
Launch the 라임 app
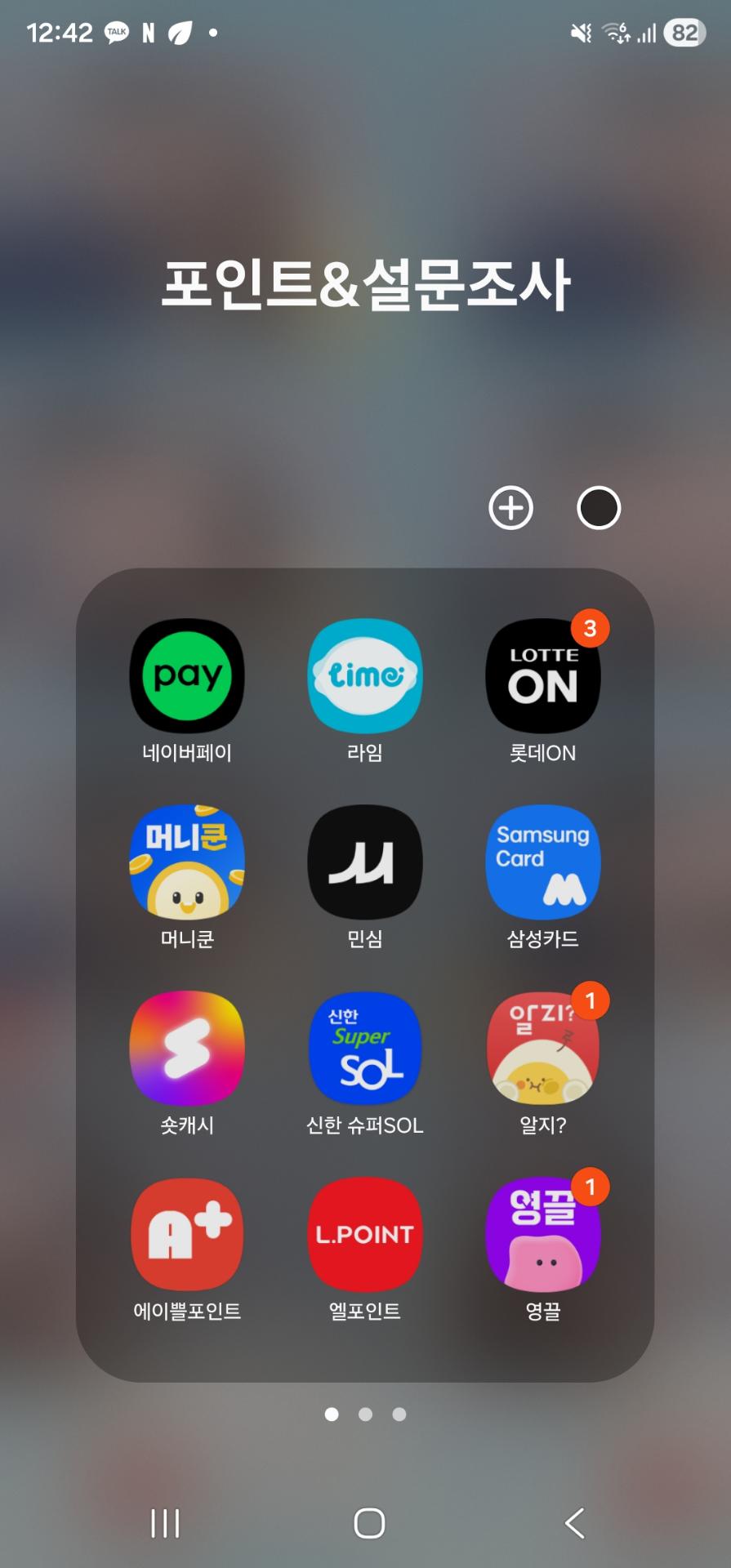(365, 676)
